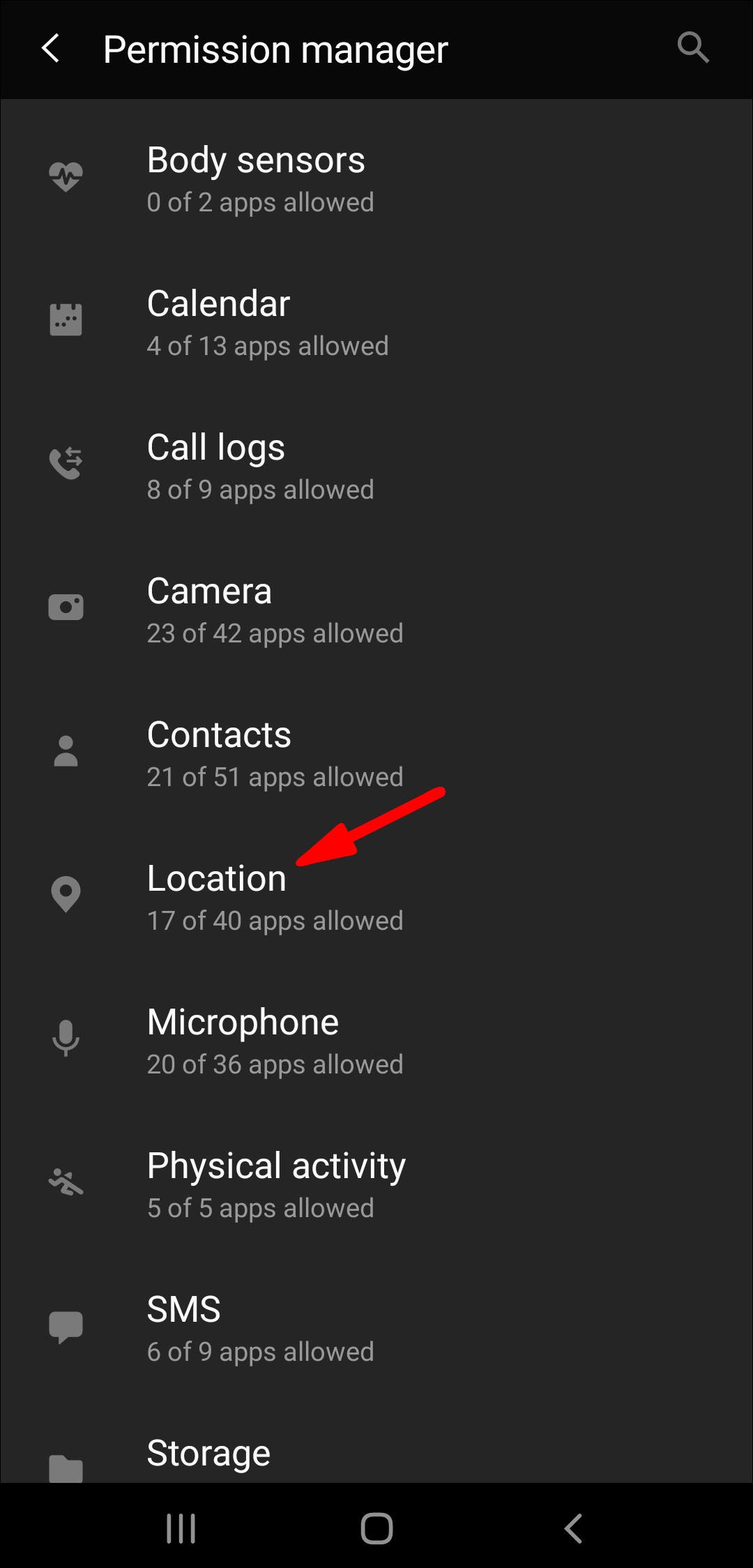Image resolution: width=753 pixels, height=1568 pixels.
Task: View Call logs permissions
Action: tap(376, 467)
